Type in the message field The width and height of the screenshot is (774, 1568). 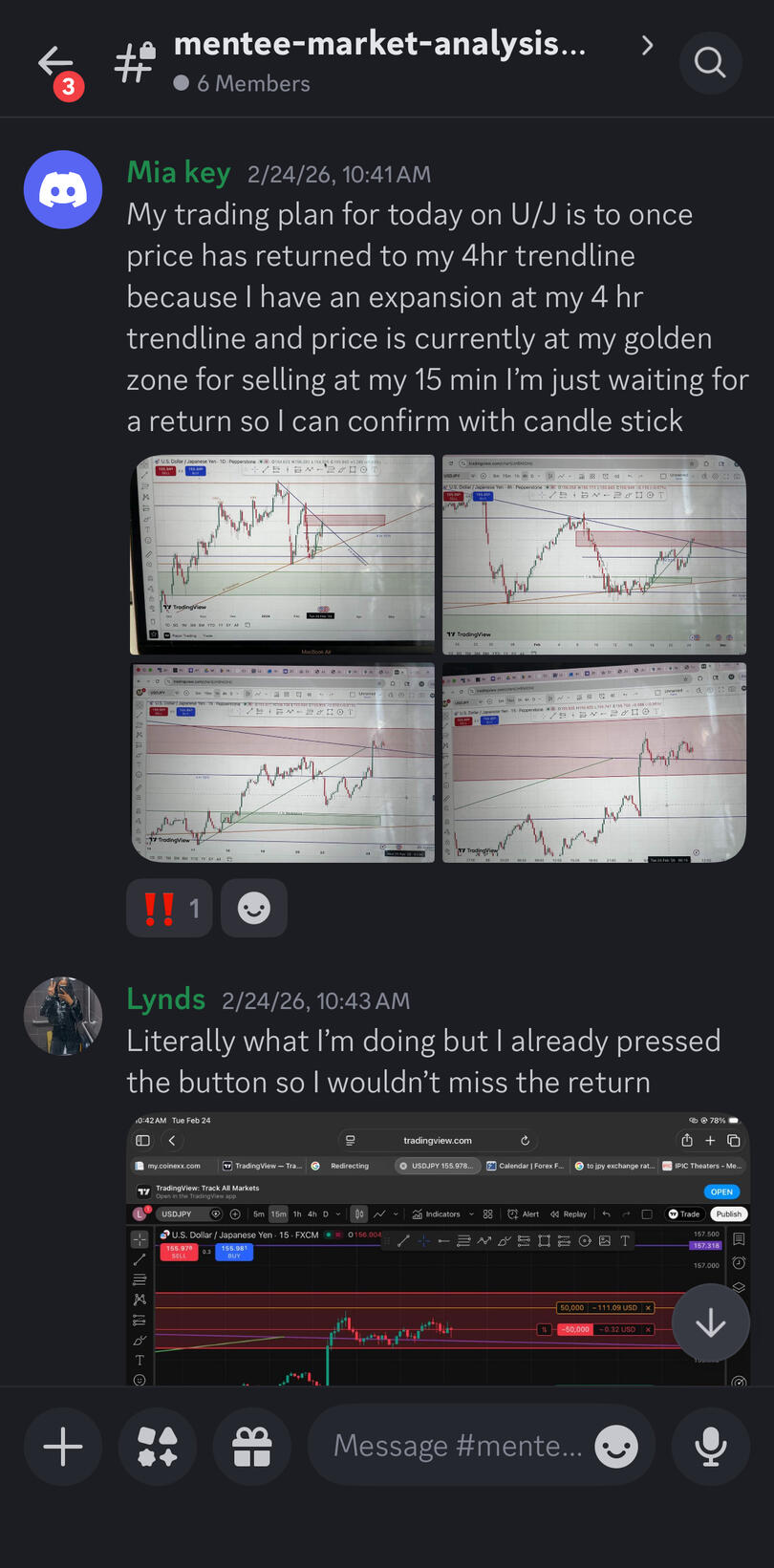point(457,1447)
